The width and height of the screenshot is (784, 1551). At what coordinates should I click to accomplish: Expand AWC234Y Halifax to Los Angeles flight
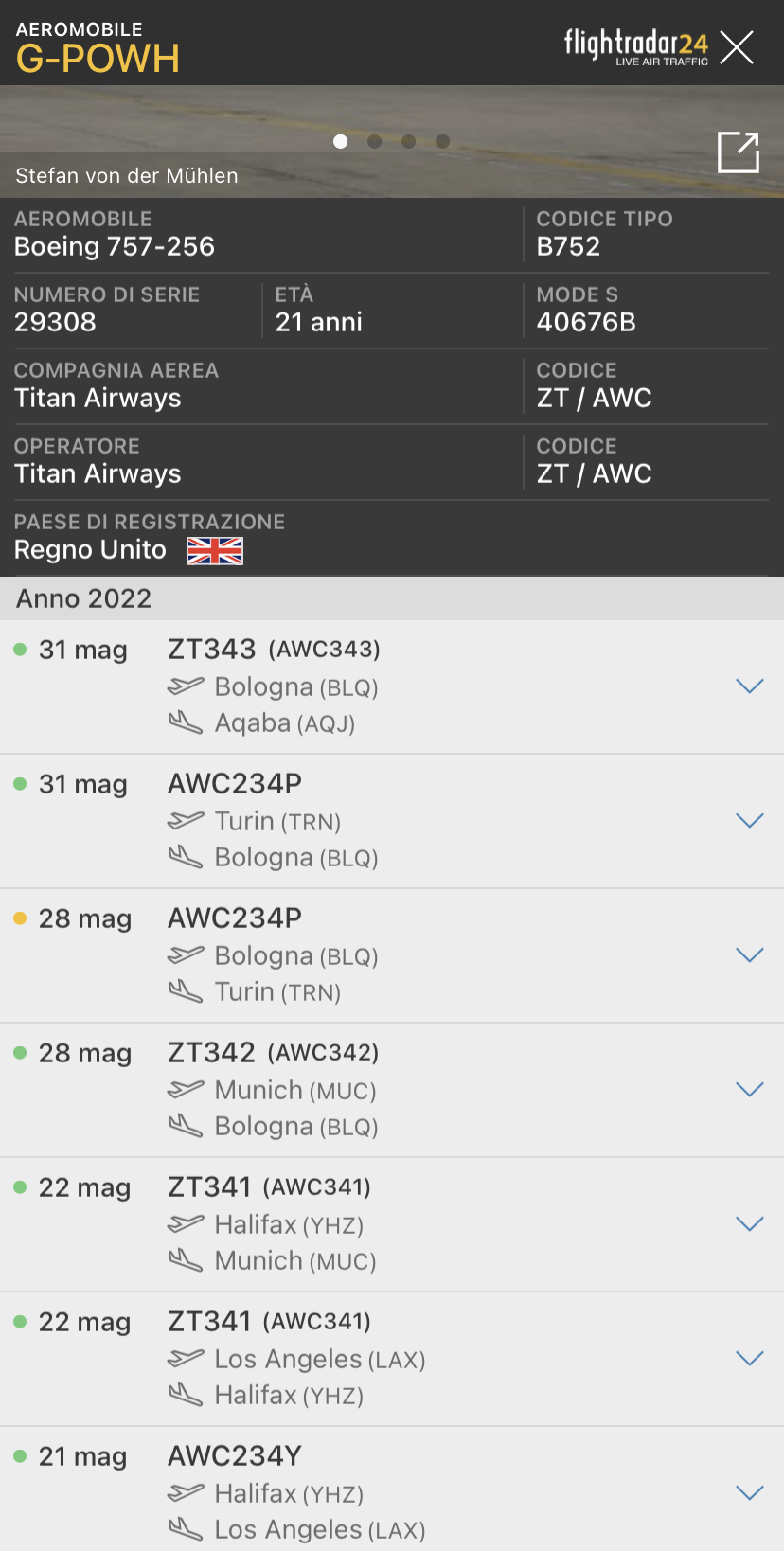coord(749,1493)
